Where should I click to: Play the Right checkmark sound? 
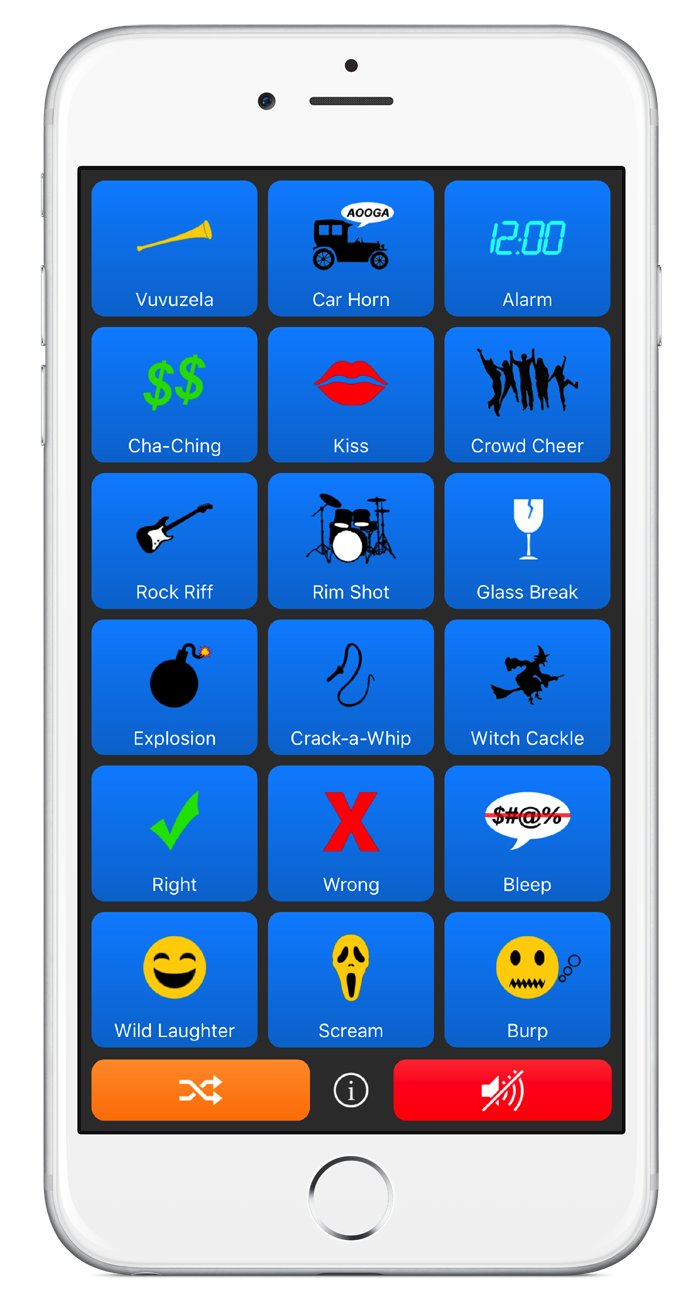[x=174, y=833]
